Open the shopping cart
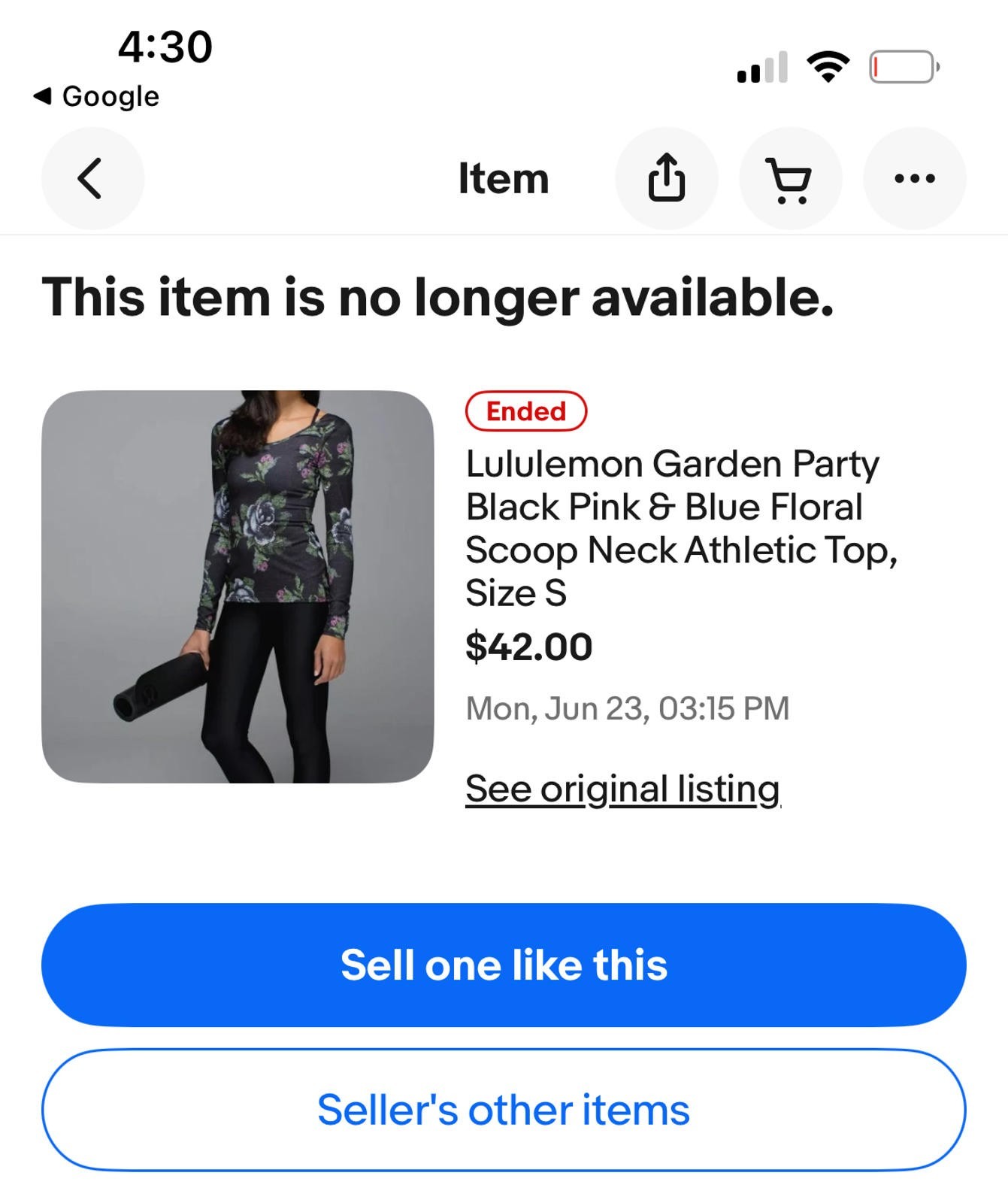Image resolution: width=1008 pixels, height=1203 pixels. [x=790, y=179]
